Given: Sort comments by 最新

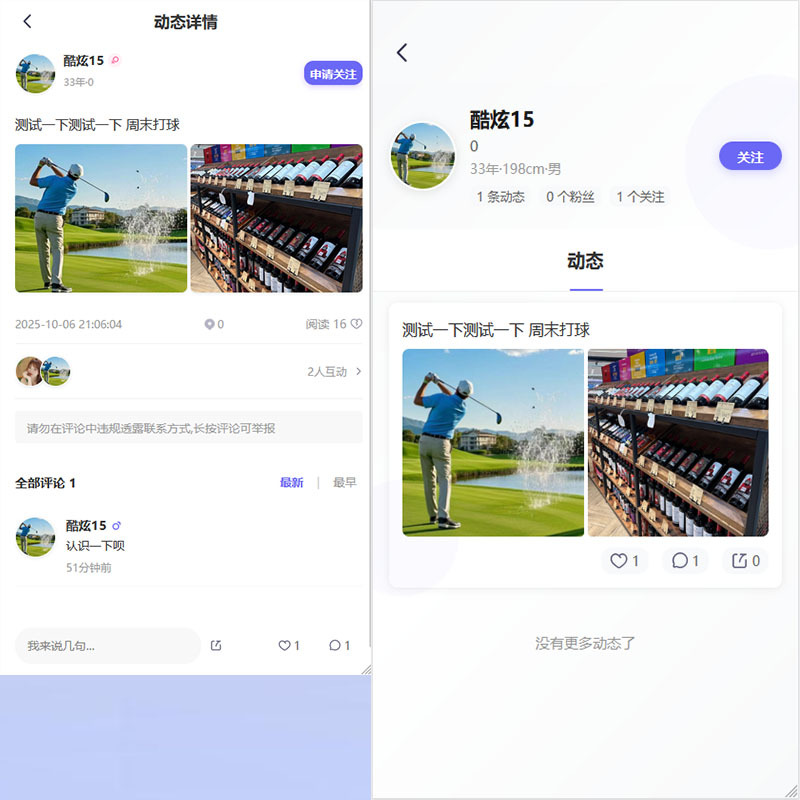Looking at the screenshot, I should [291, 482].
